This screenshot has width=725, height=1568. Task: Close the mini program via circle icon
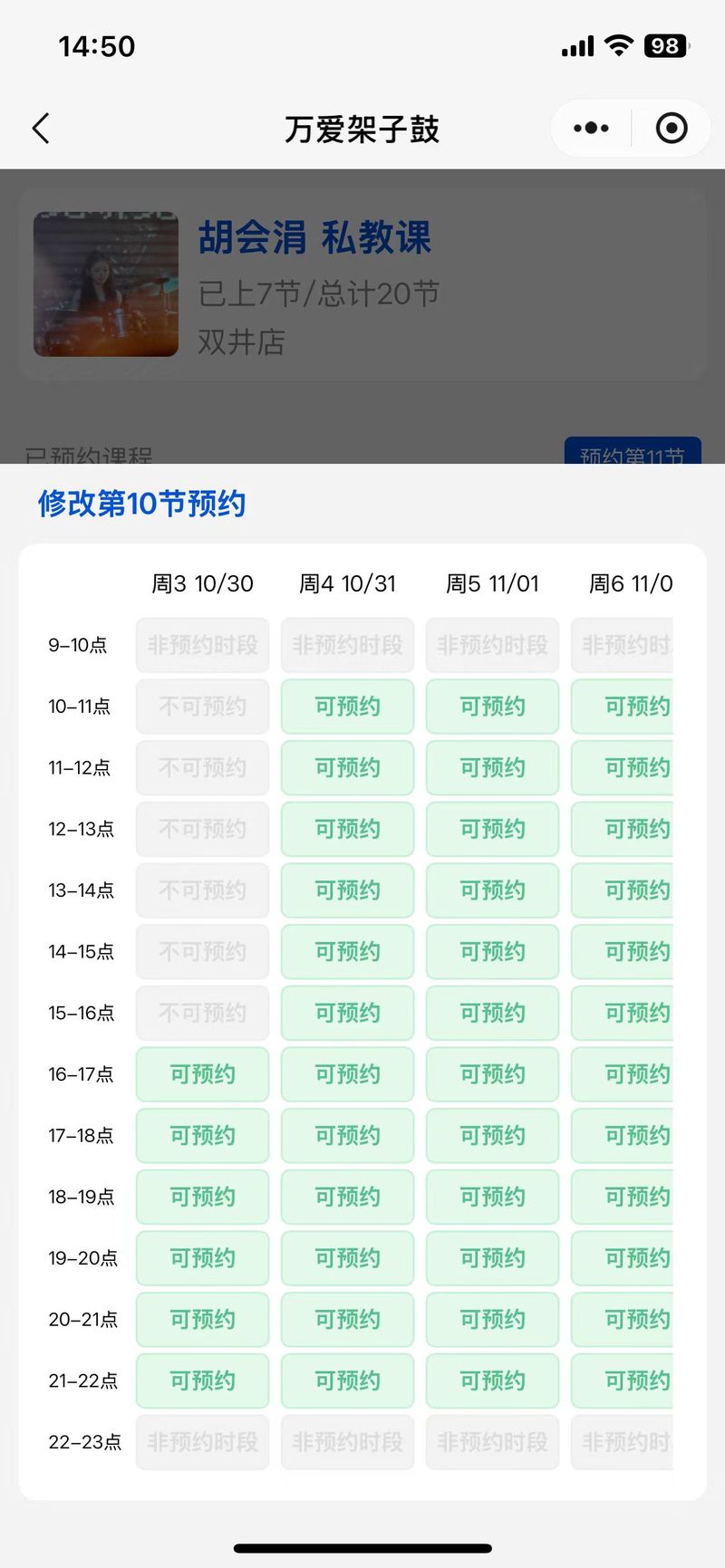tap(672, 129)
